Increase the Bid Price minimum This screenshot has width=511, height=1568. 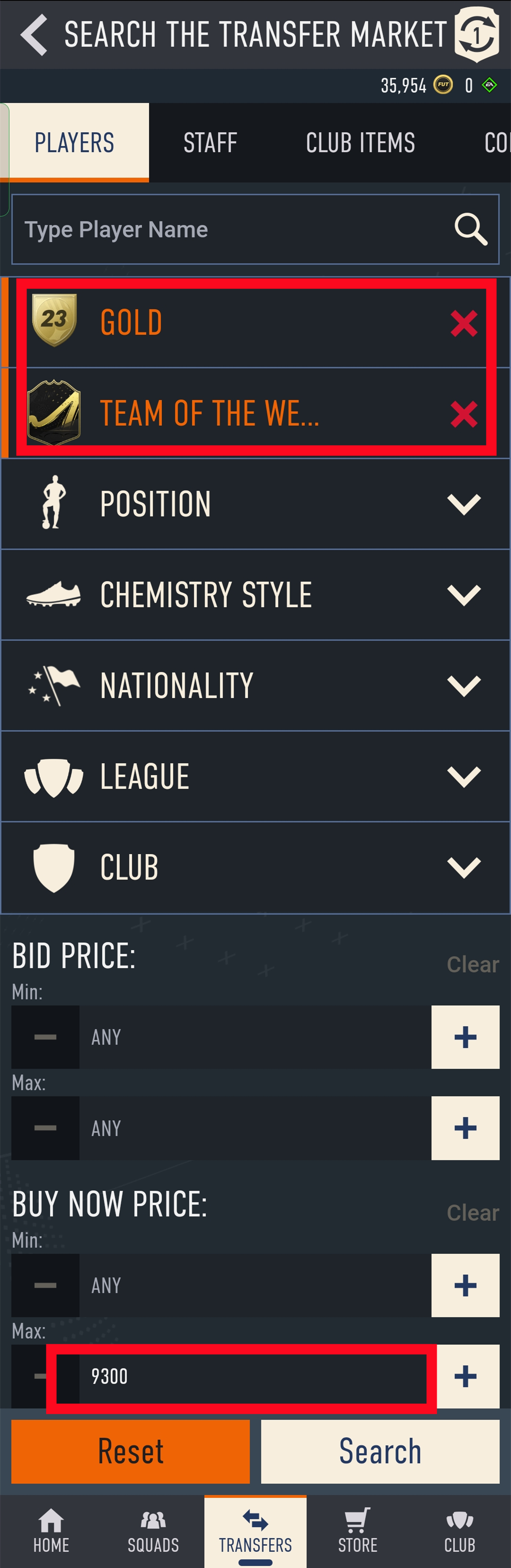[x=465, y=1037]
